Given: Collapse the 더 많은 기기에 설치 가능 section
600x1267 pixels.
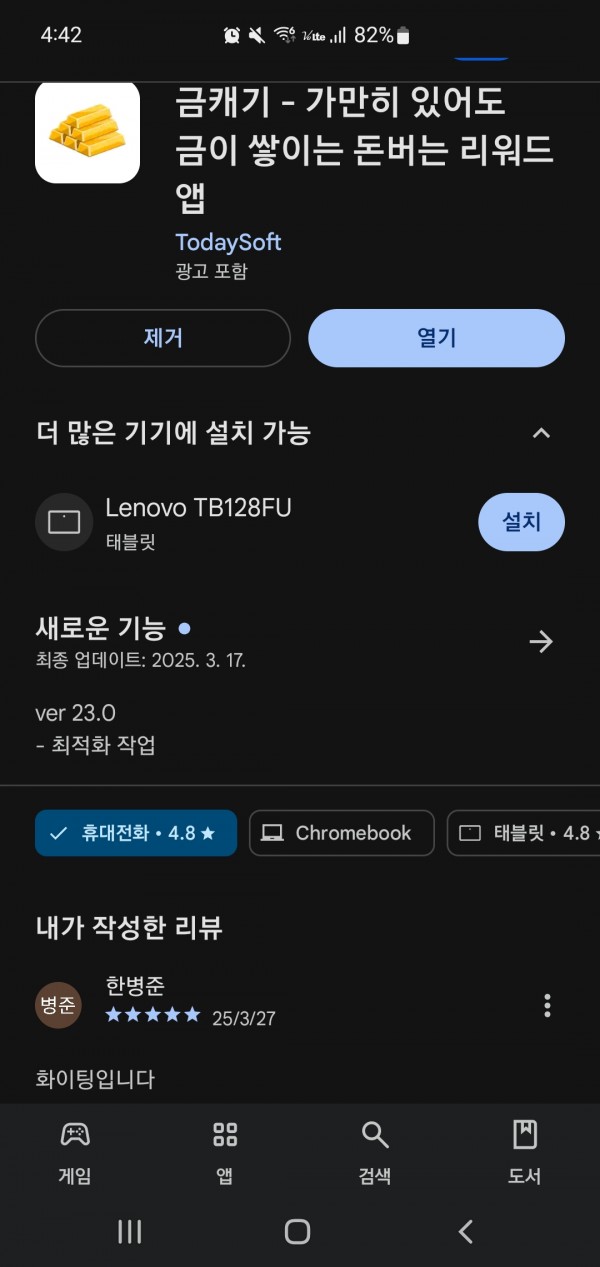Looking at the screenshot, I should click(541, 433).
